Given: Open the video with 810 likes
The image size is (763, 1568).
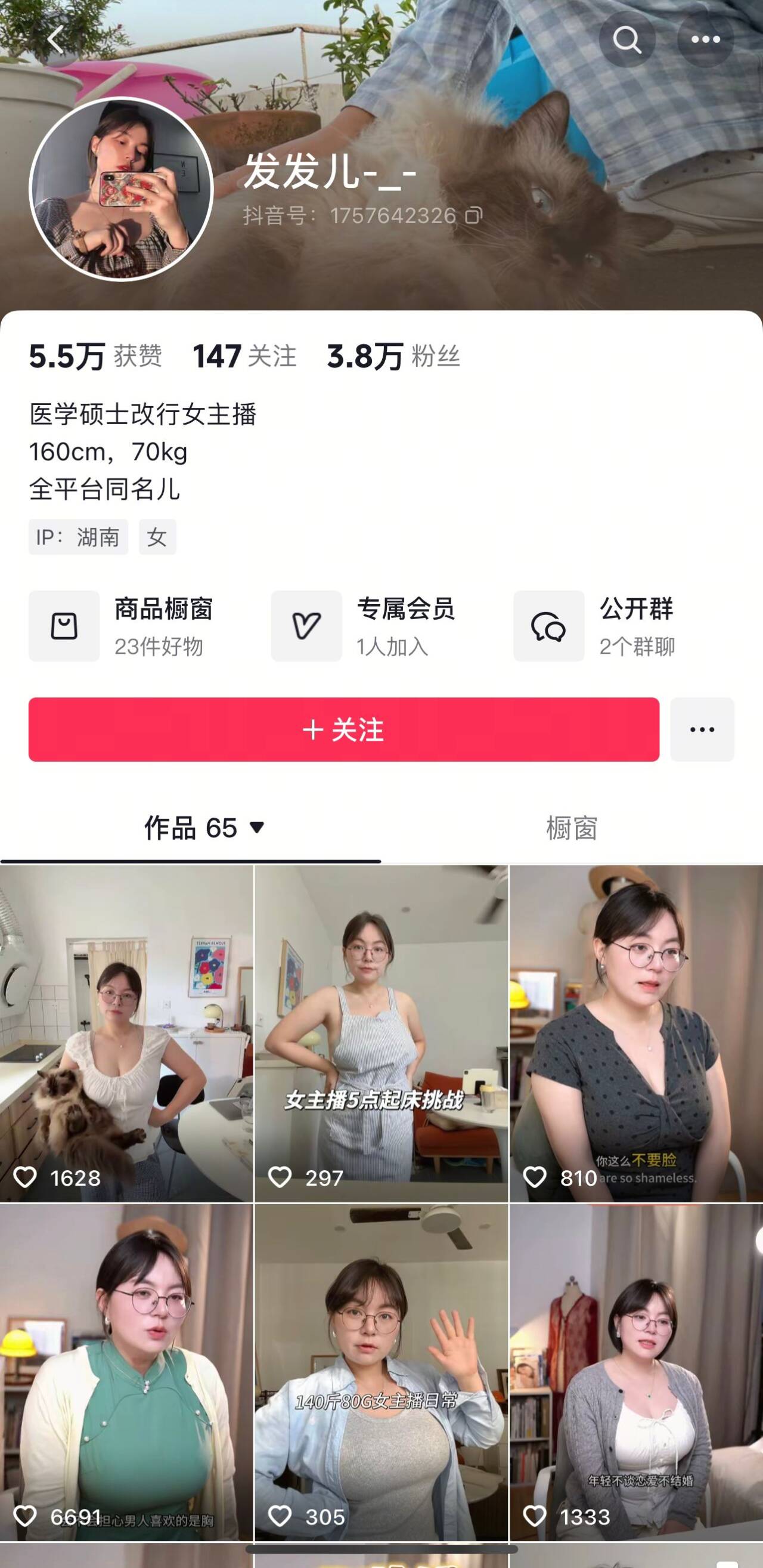Looking at the screenshot, I should pyautogui.click(x=636, y=1033).
